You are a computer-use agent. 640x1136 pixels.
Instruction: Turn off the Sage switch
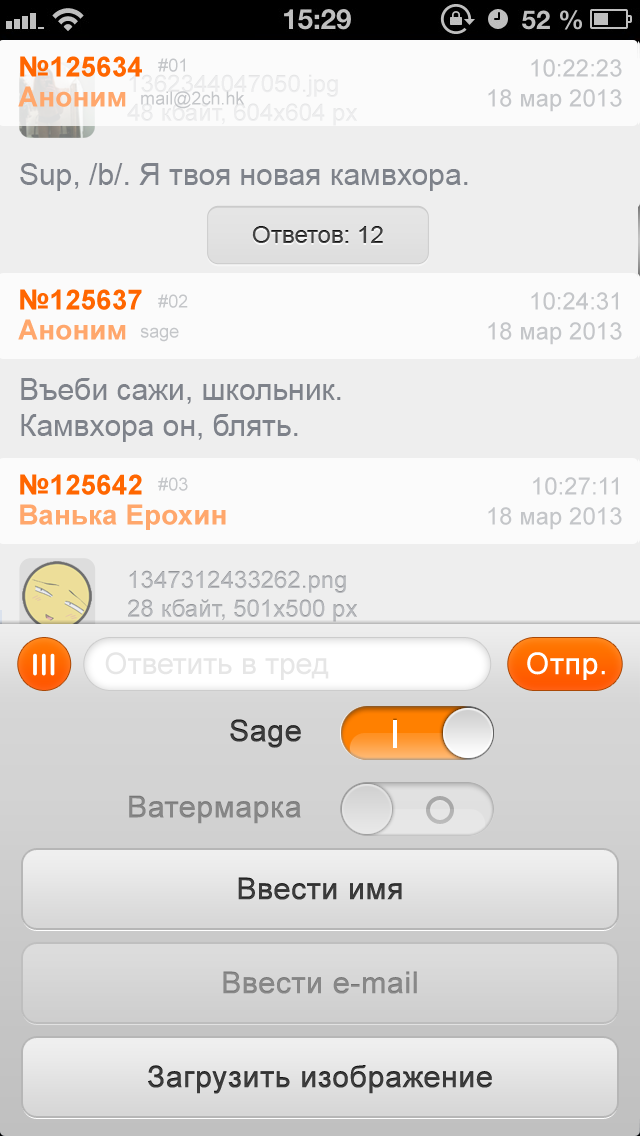pos(417,733)
